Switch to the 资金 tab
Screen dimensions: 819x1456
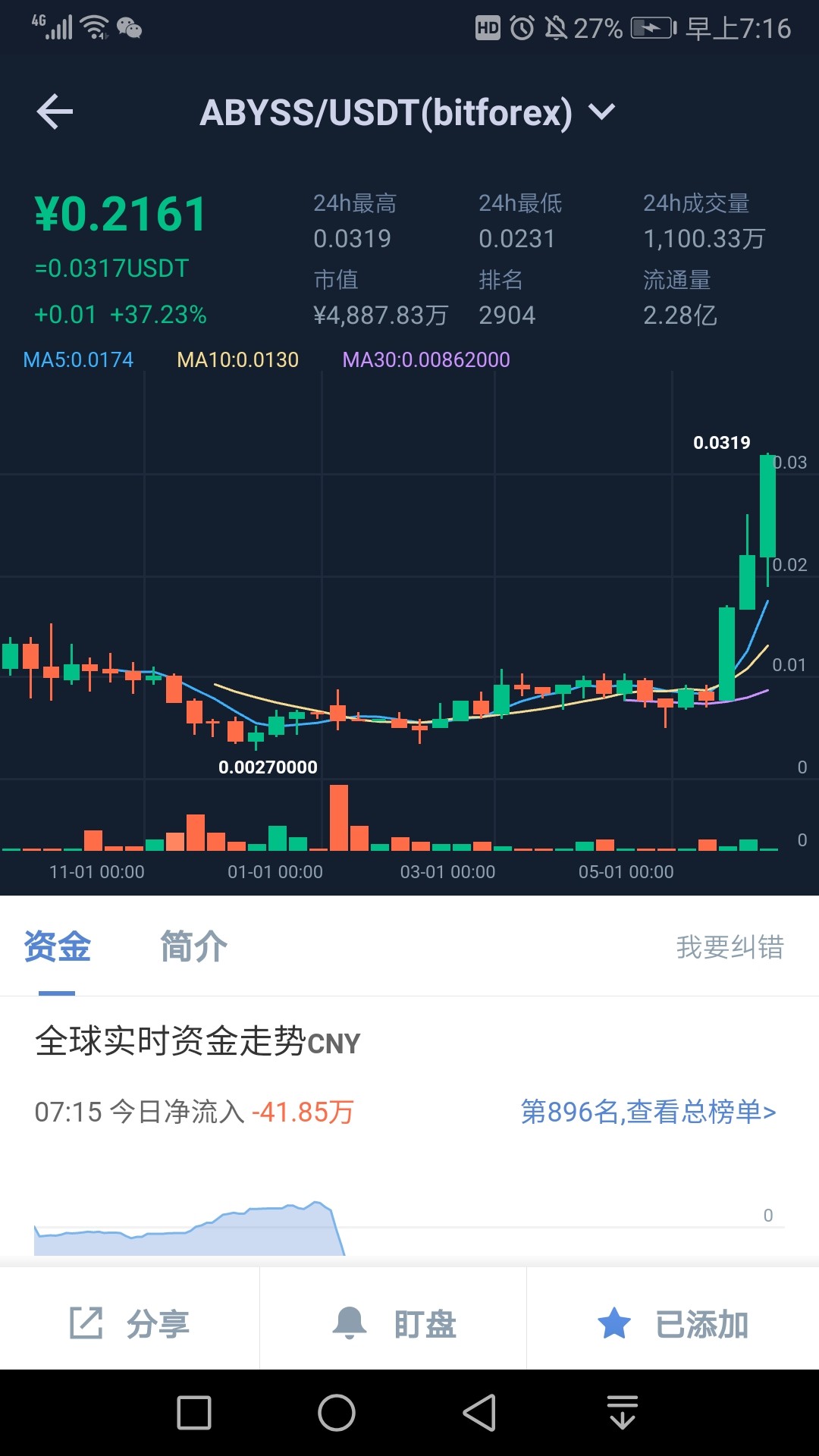[x=57, y=947]
